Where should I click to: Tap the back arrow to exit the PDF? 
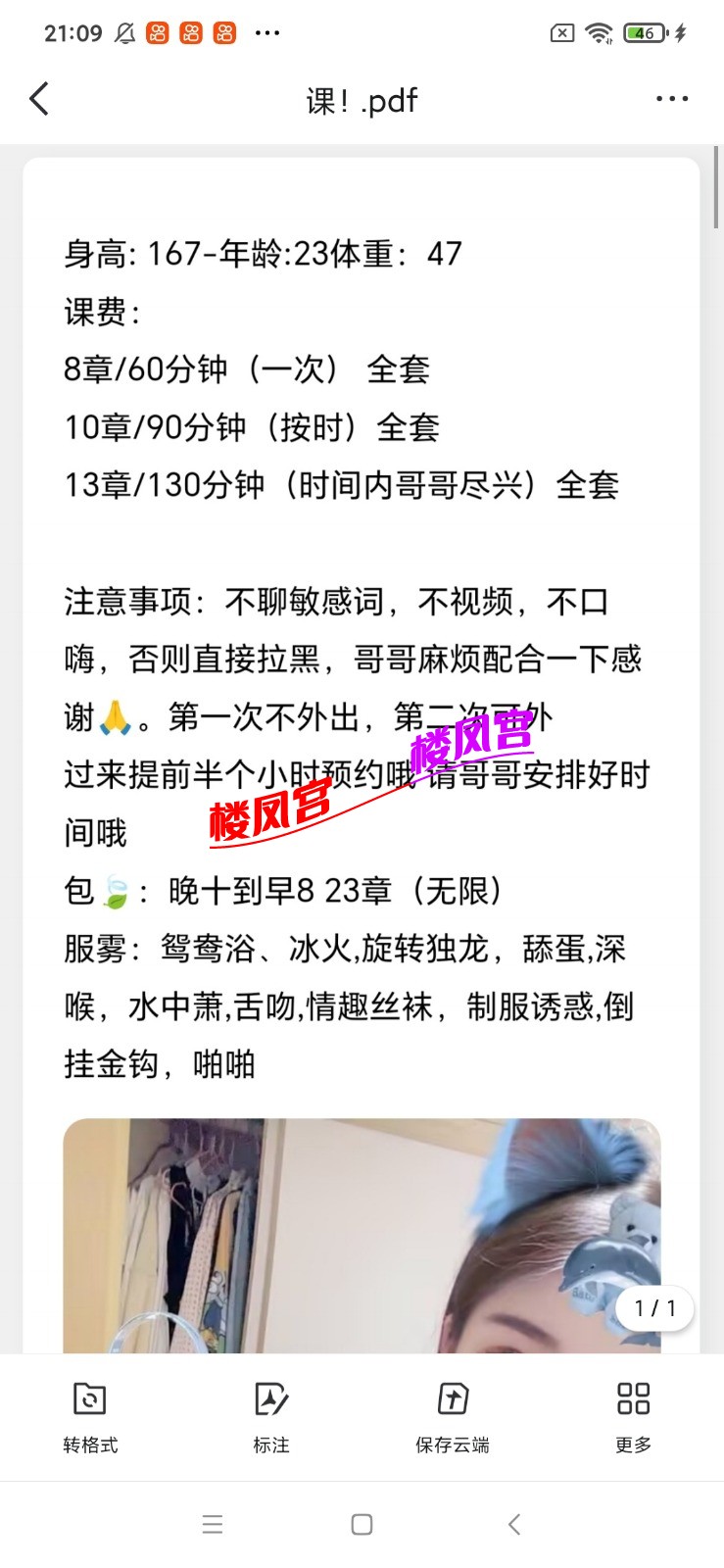coord(39,99)
